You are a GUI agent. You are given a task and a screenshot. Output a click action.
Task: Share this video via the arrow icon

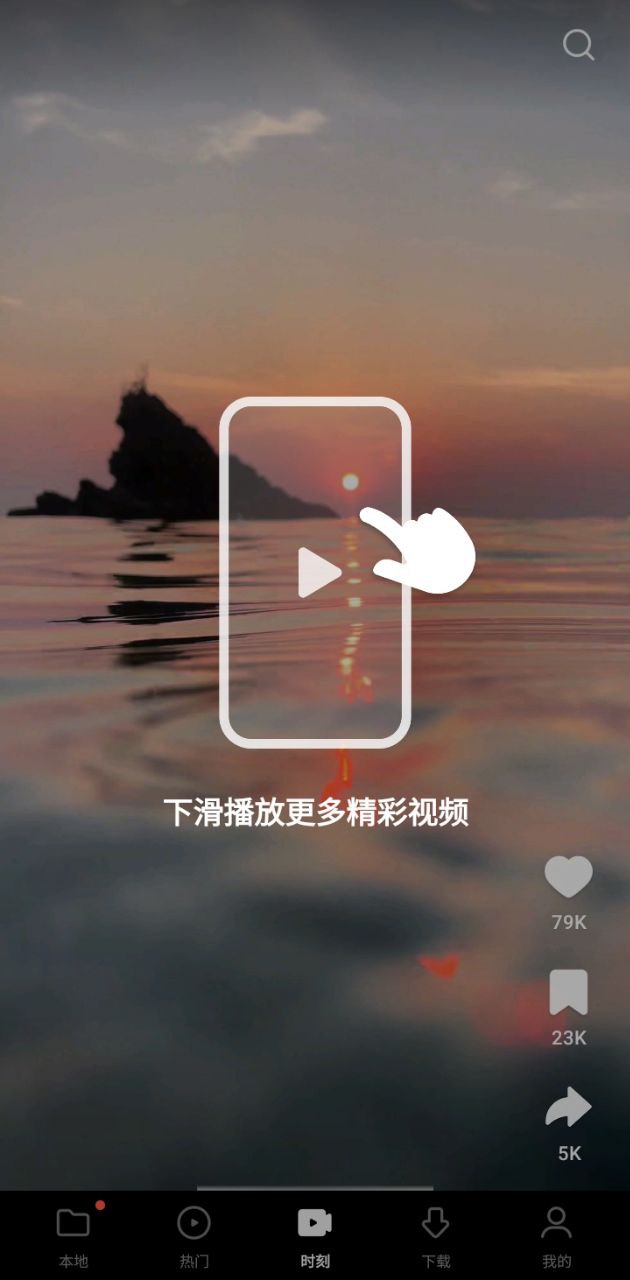pos(568,1108)
